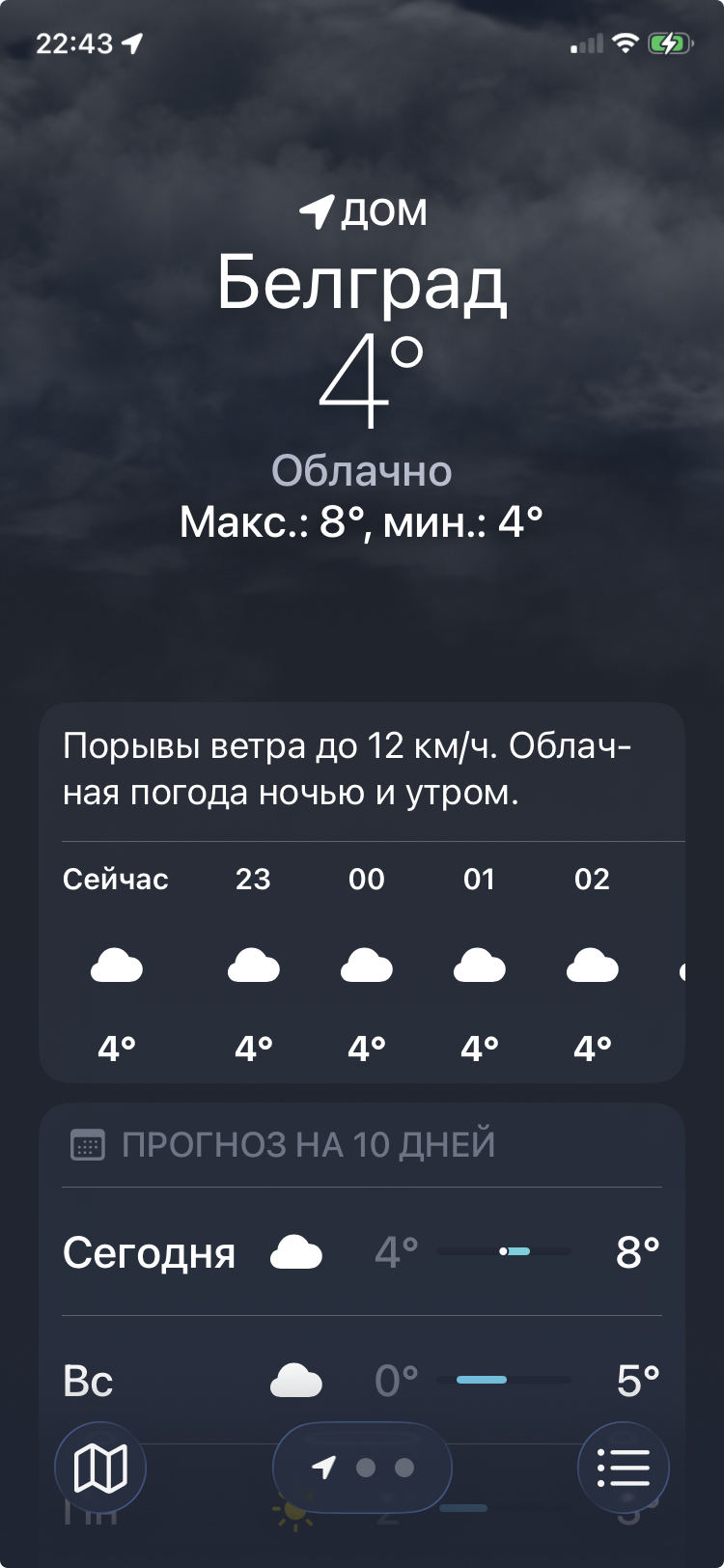Viewport: 724px width, 1568px height.
Task: Open the weather map
Action: (x=100, y=1469)
